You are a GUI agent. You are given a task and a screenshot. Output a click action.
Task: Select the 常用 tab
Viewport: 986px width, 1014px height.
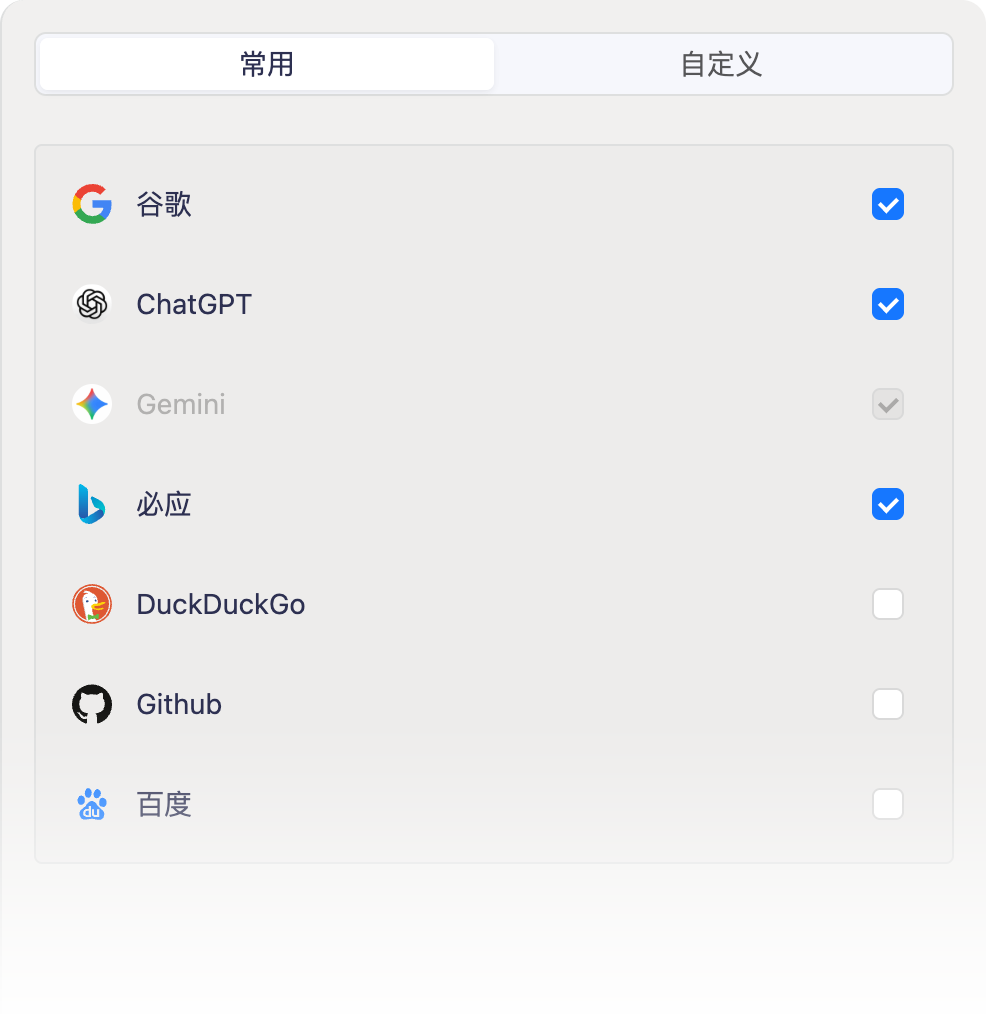click(267, 65)
